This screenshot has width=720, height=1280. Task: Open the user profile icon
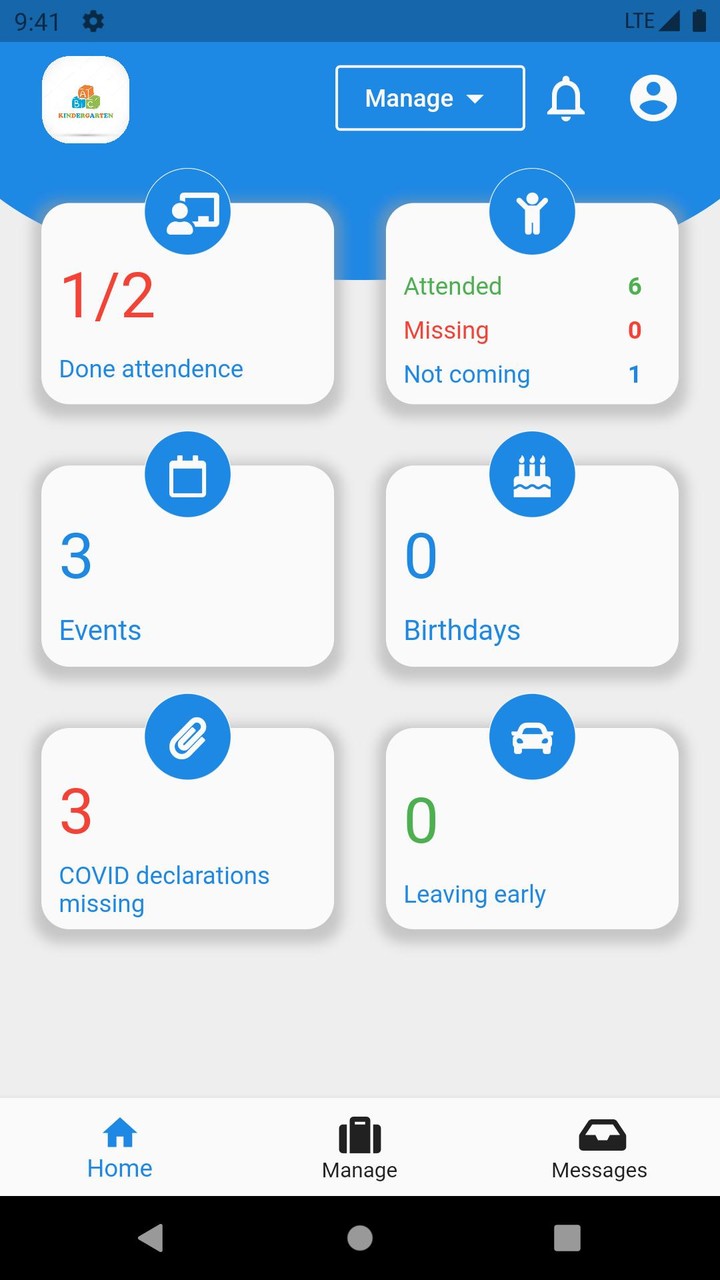653,98
